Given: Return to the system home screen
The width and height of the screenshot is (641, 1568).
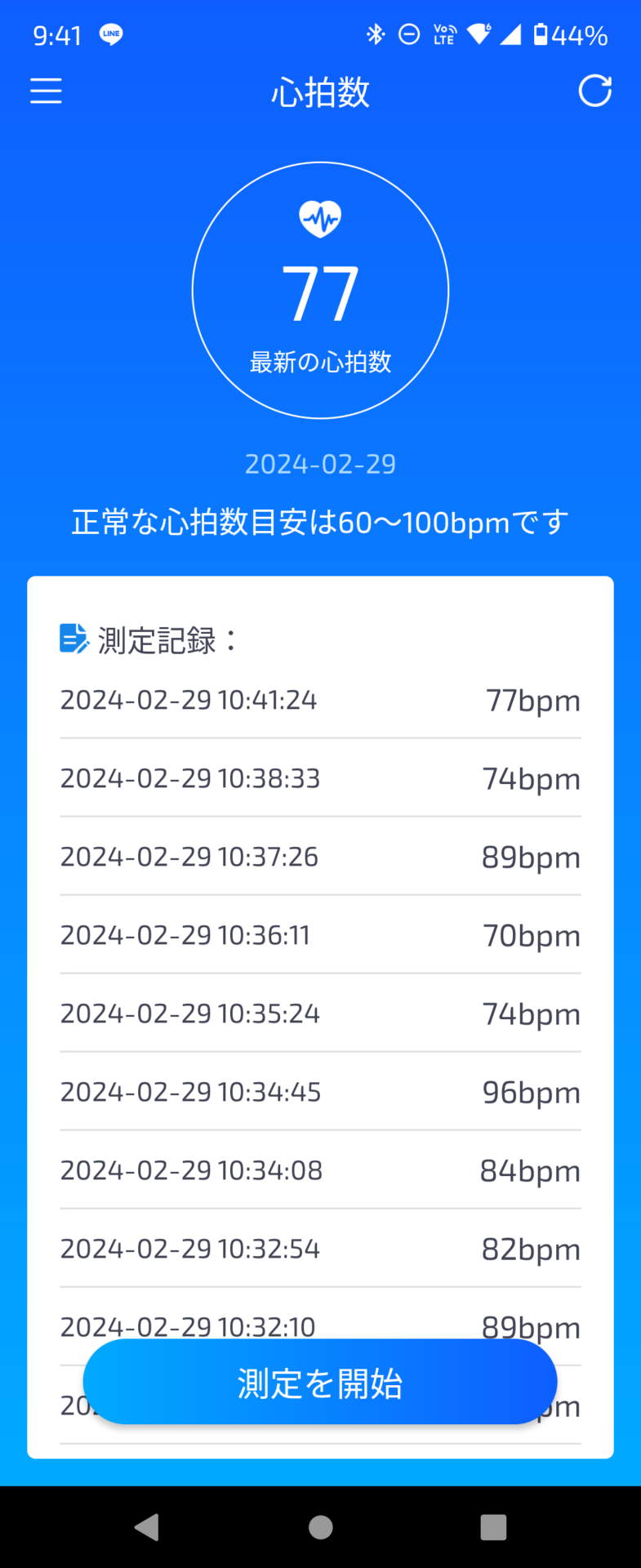Looking at the screenshot, I should click(x=321, y=1526).
